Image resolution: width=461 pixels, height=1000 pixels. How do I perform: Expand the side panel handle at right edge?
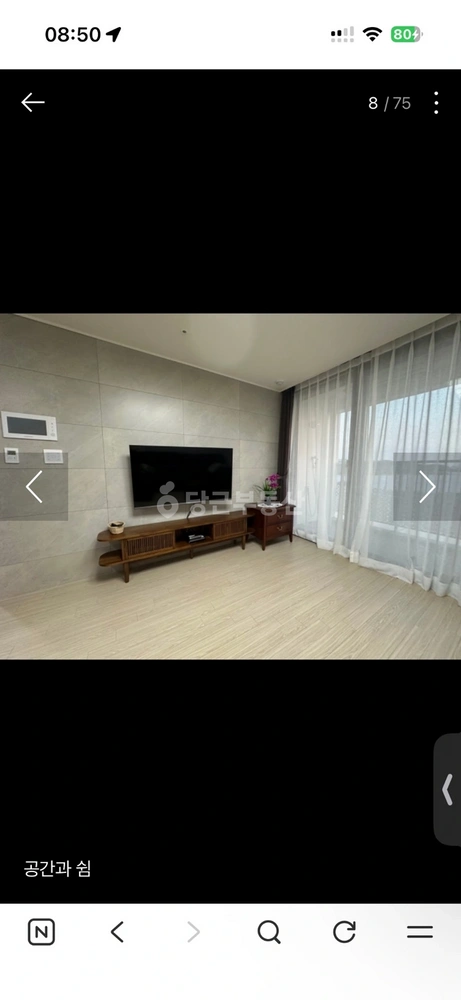(448, 790)
